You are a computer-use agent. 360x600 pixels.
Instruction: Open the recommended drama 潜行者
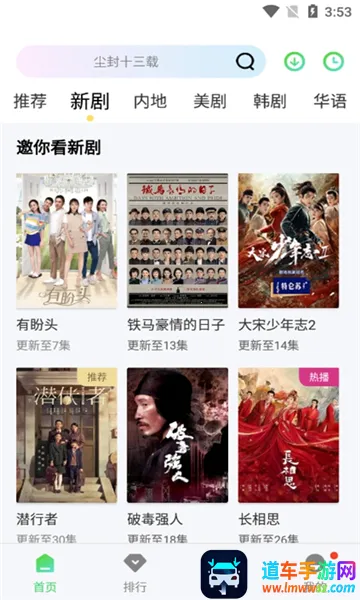67,435
